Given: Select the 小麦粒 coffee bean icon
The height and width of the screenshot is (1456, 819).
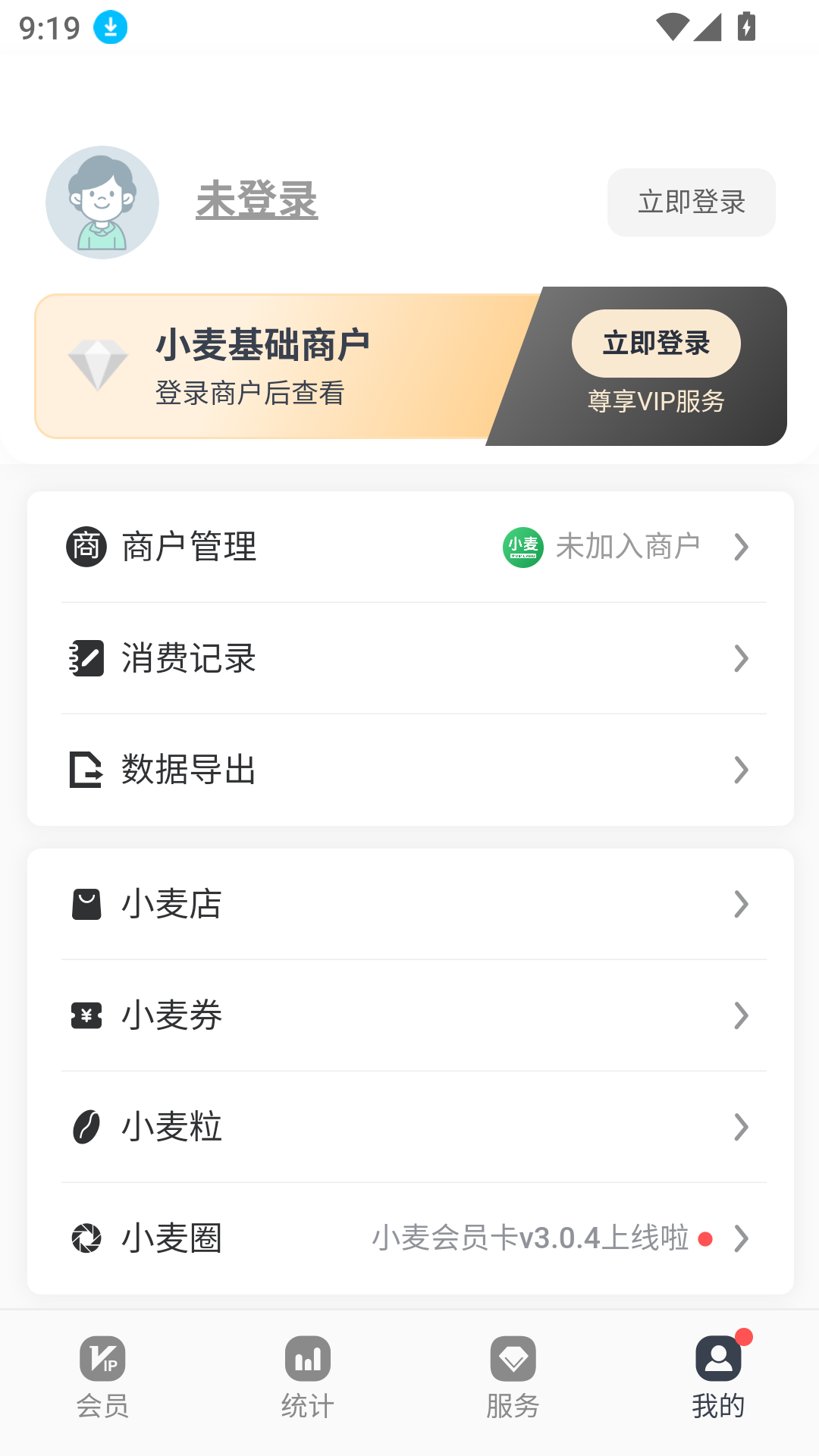Looking at the screenshot, I should pos(86,1127).
